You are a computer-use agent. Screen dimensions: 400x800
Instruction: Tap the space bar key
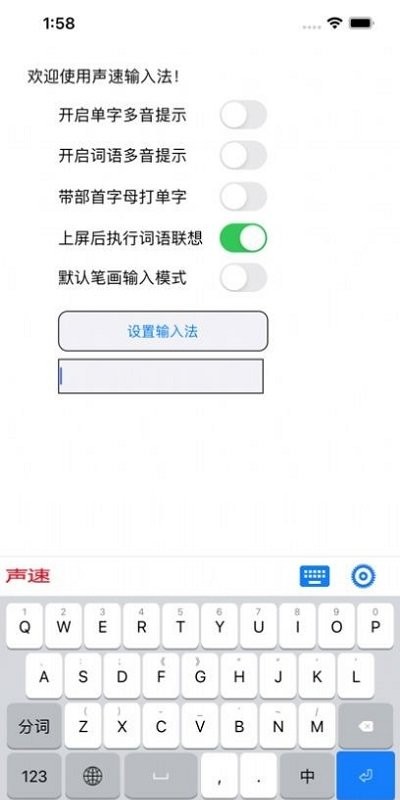[x=161, y=776]
